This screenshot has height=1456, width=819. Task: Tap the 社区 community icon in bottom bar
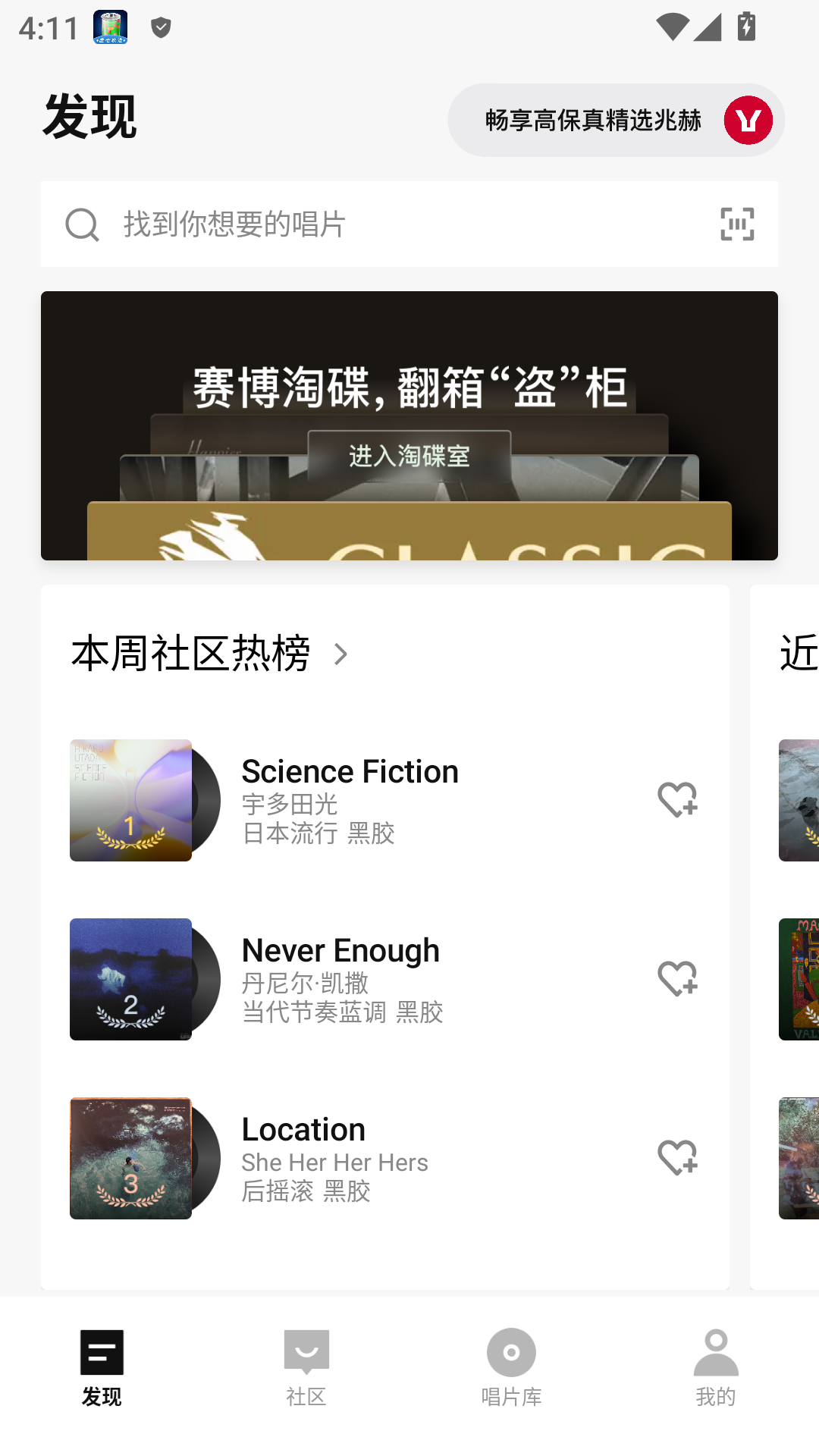306,1352
